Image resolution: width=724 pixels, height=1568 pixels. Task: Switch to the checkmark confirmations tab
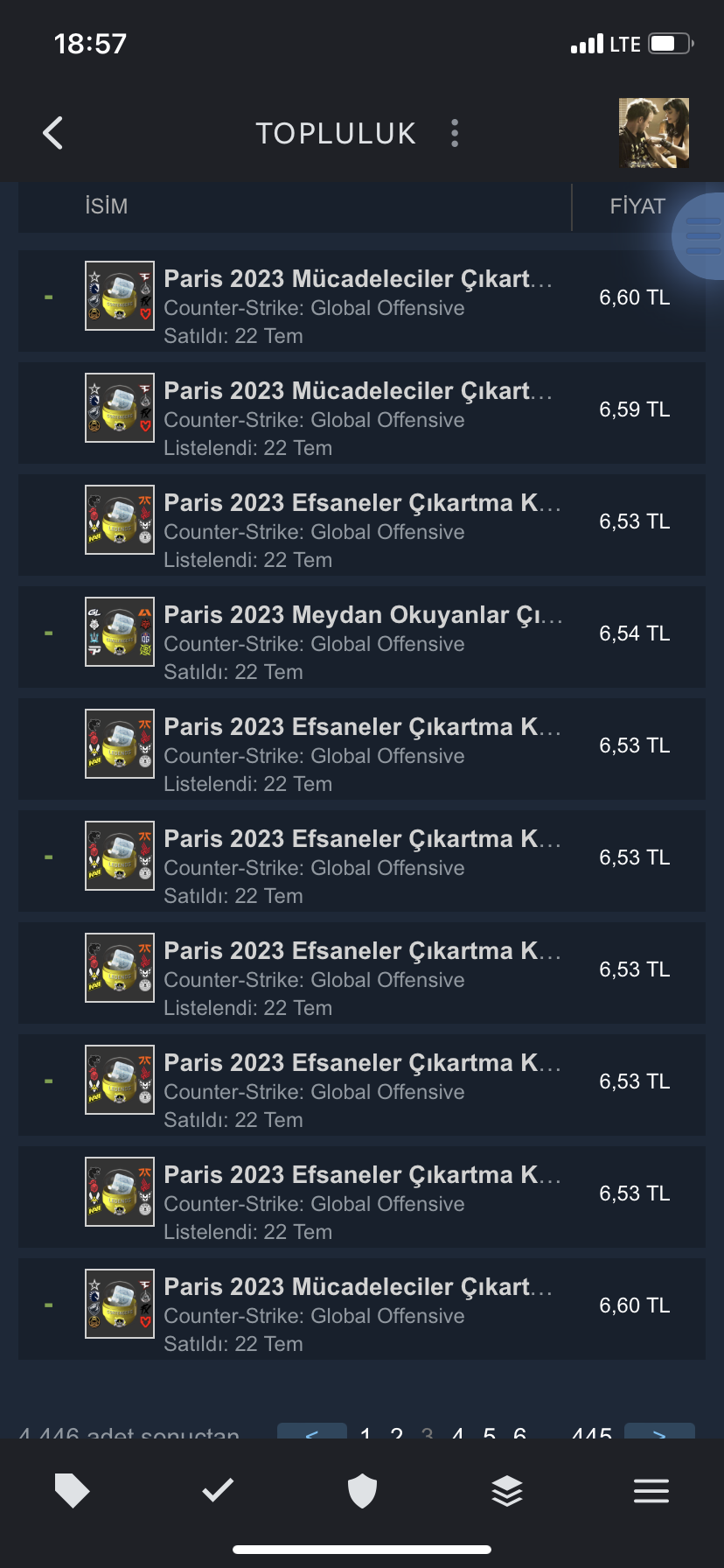pyautogui.click(x=217, y=1490)
